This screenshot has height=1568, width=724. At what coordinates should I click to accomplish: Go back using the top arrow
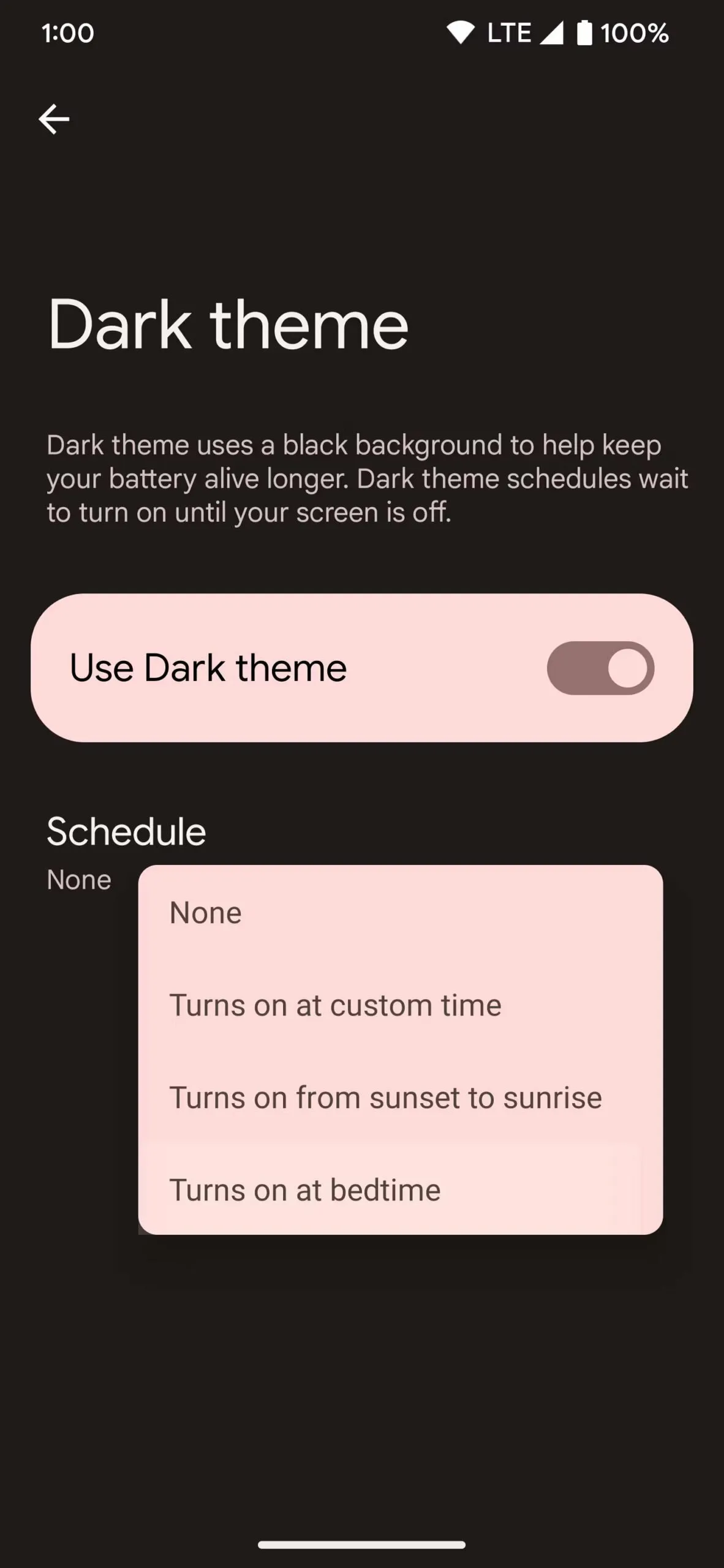pyautogui.click(x=54, y=119)
